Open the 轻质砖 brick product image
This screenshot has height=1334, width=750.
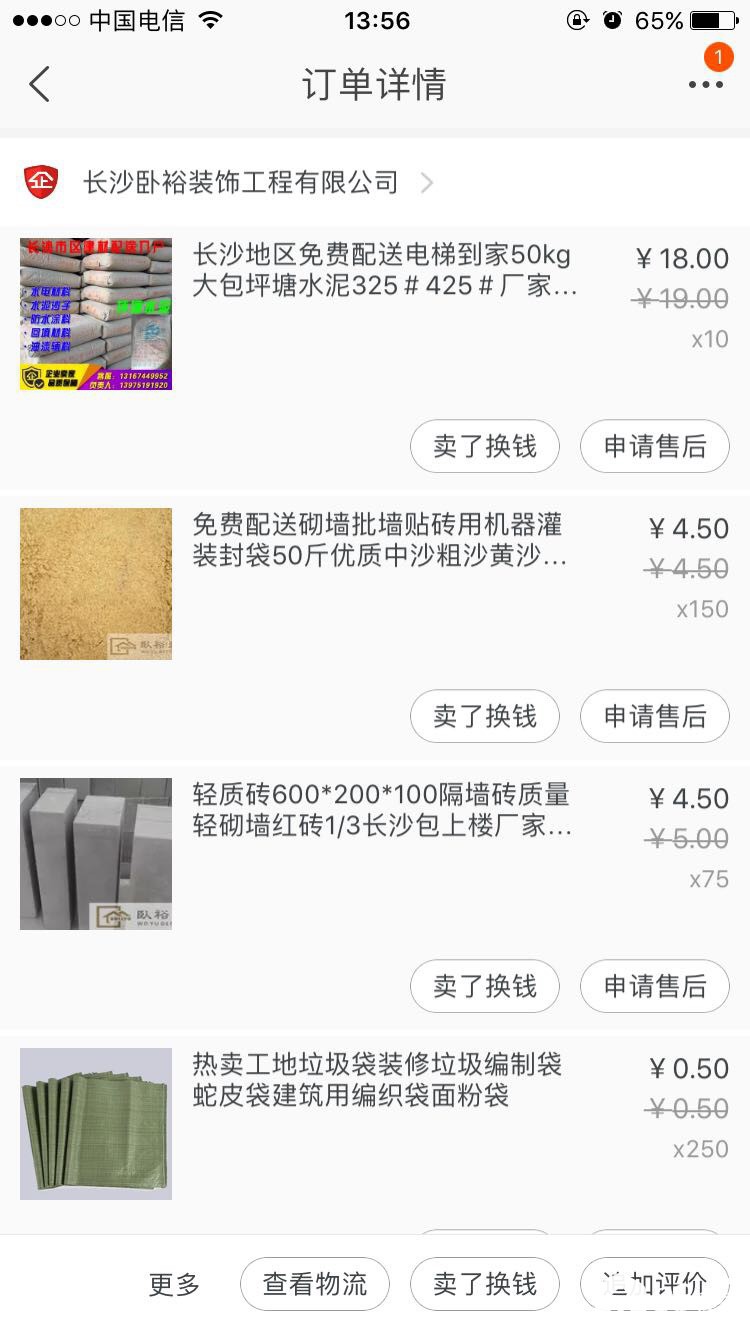coord(96,854)
